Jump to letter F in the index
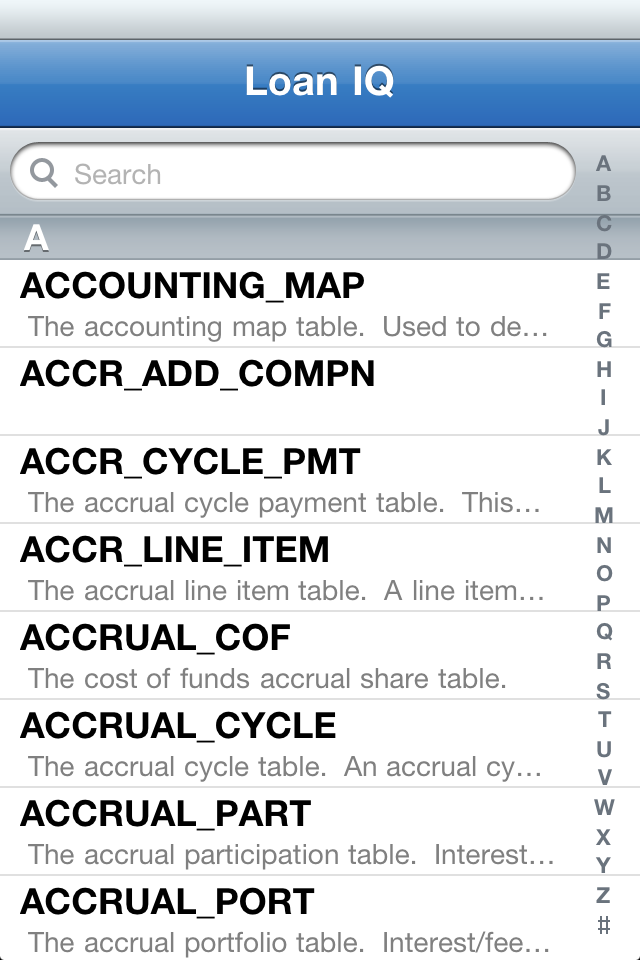Viewport: 640px width, 960px height. click(x=603, y=311)
